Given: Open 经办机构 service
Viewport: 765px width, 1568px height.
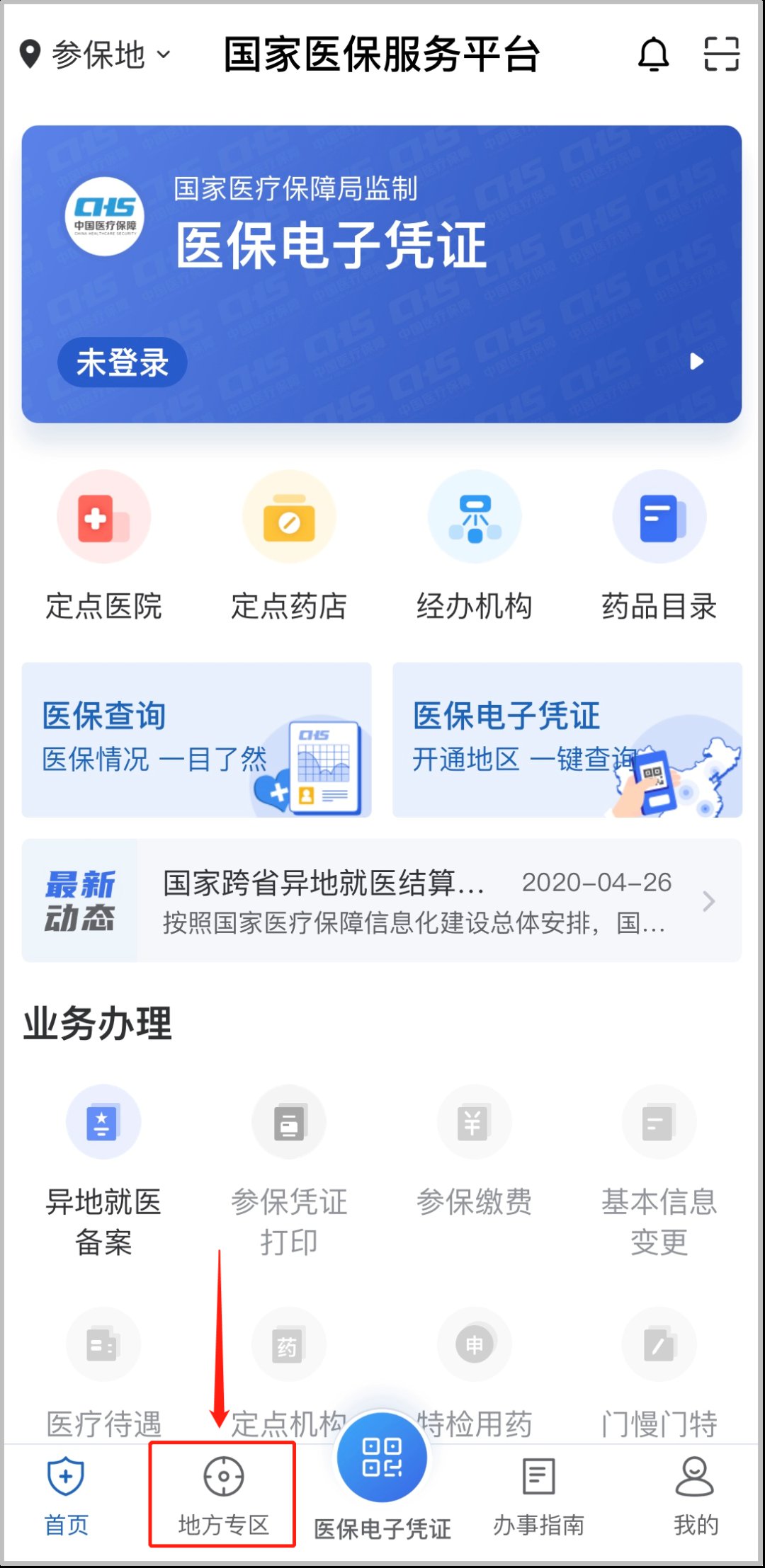Looking at the screenshot, I should point(475,546).
